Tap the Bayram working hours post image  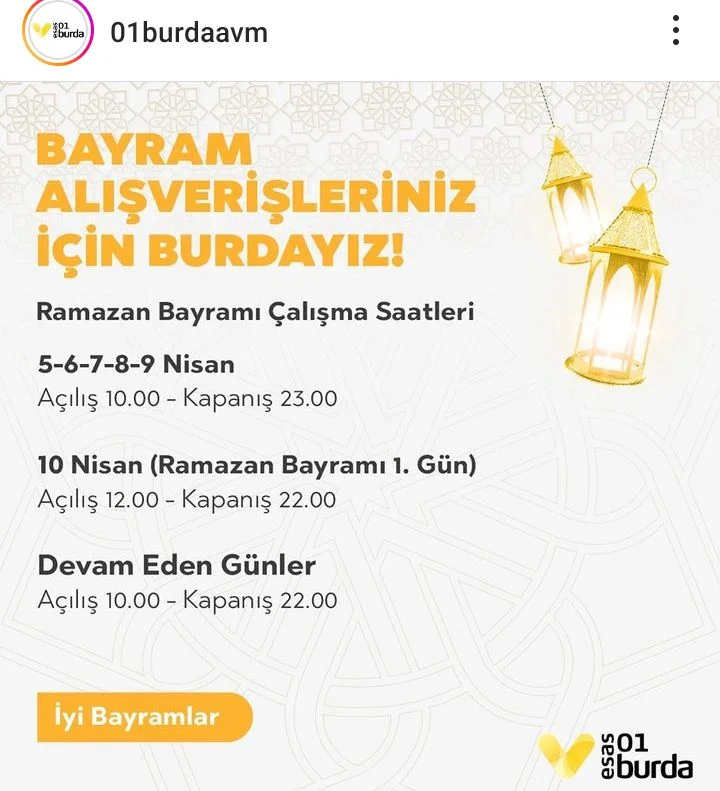pyautogui.click(x=360, y=435)
